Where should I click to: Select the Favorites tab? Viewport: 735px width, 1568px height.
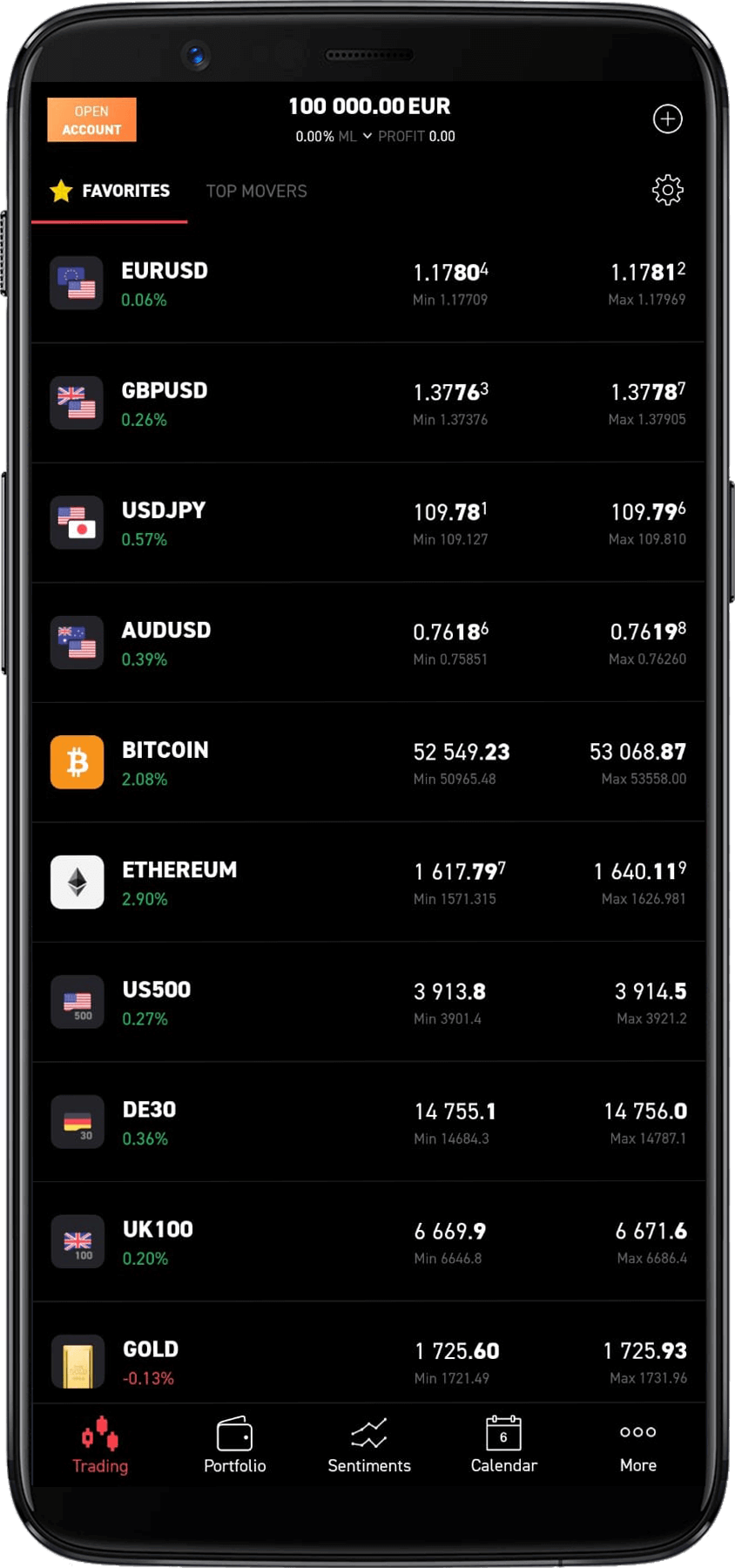111,191
